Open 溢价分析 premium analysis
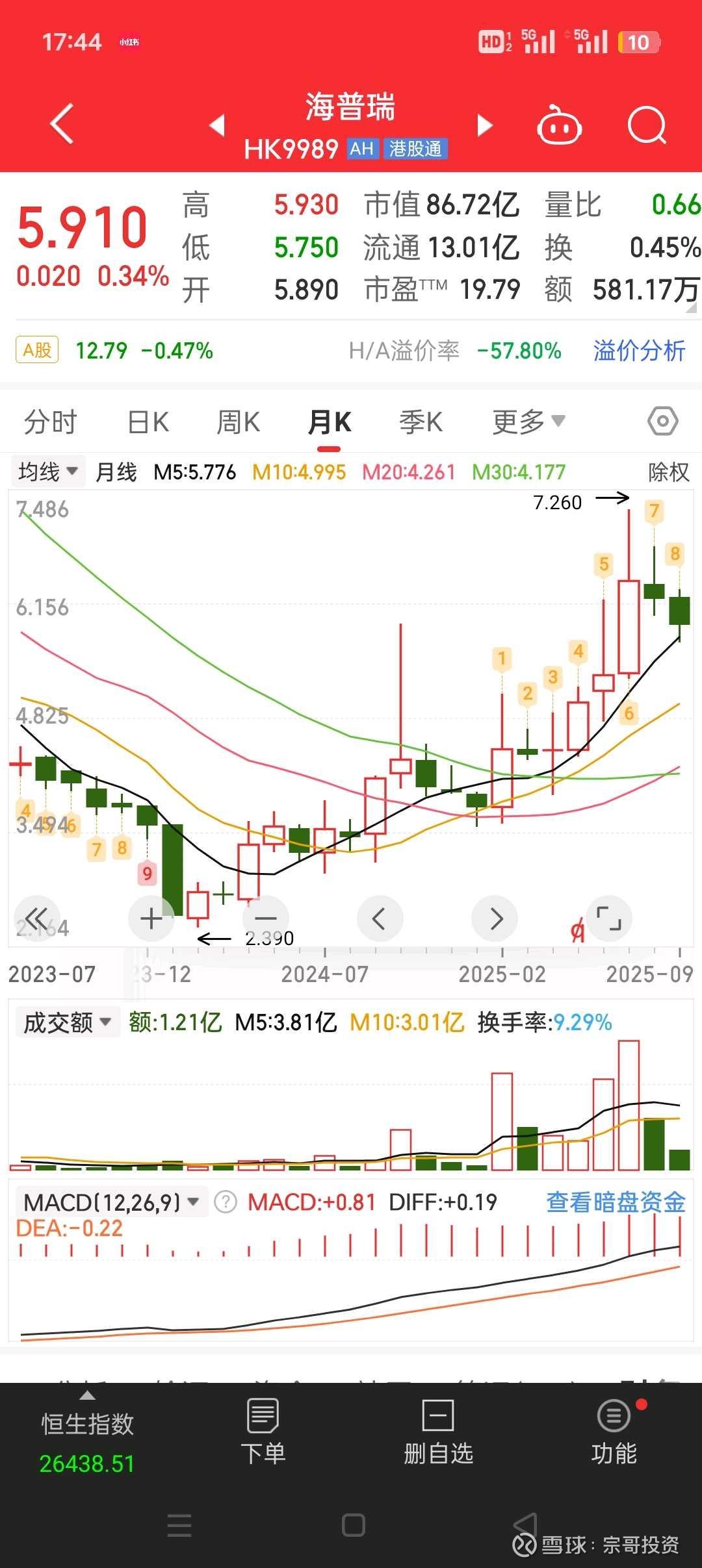The height and width of the screenshot is (1568, 702). (x=639, y=351)
